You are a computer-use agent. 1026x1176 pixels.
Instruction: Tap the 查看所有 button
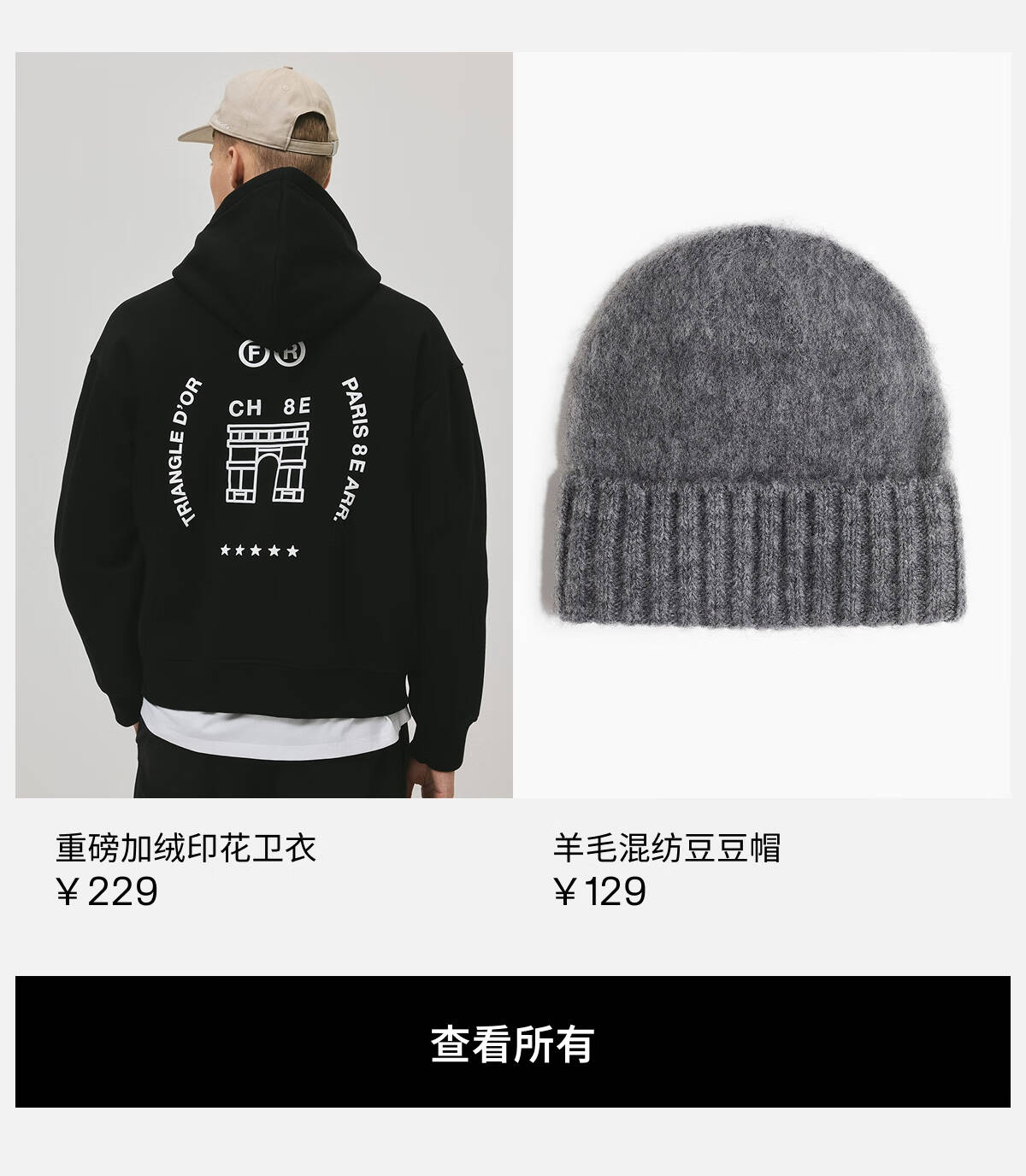[x=513, y=1042]
